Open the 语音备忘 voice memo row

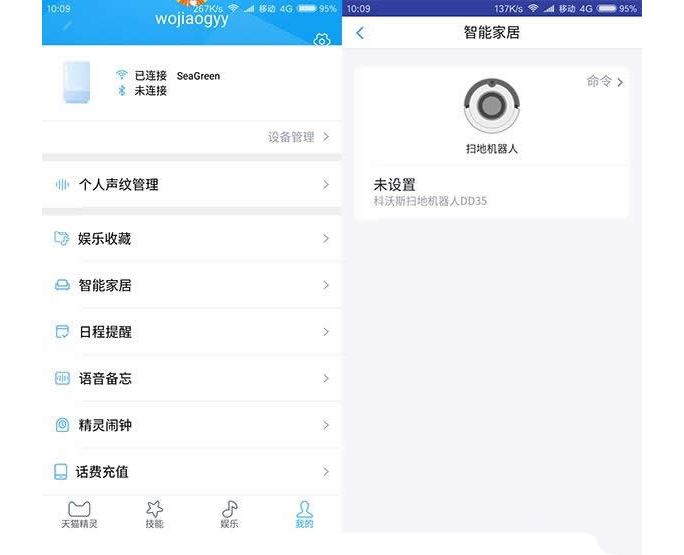(x=191, y=378)
